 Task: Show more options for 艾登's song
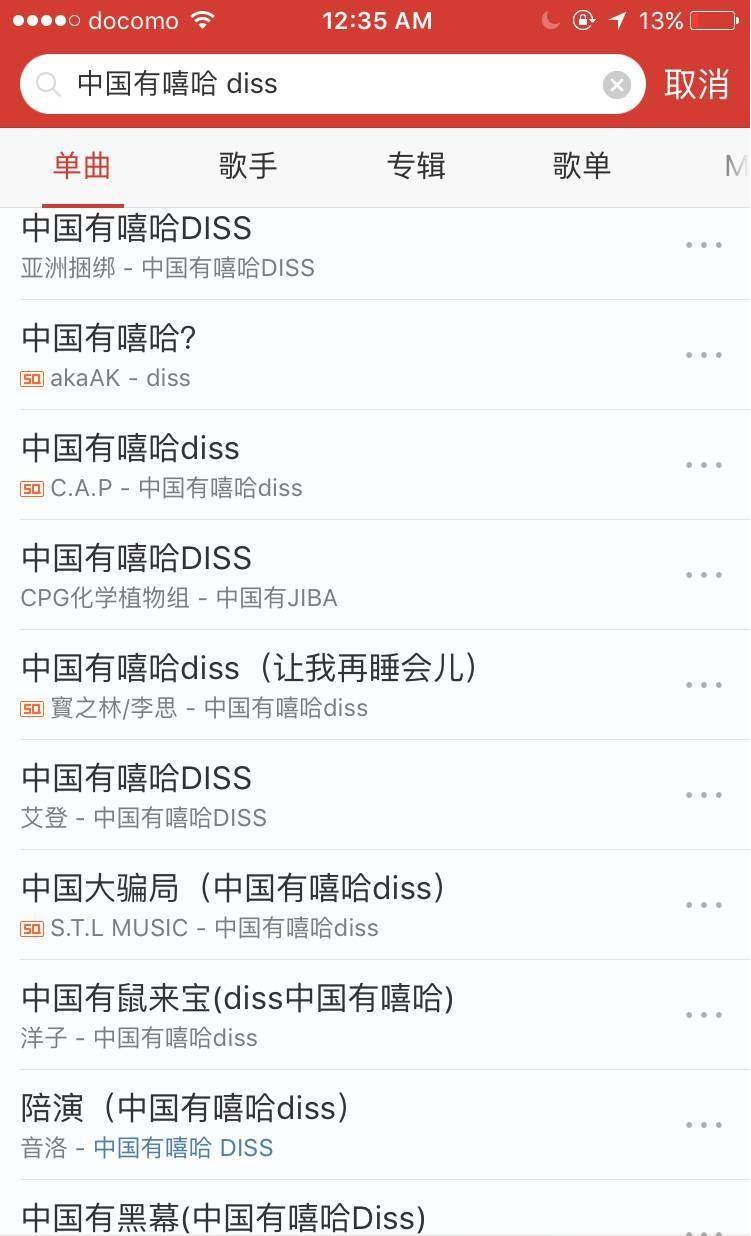pyautogui.click(x=704, y=795)
